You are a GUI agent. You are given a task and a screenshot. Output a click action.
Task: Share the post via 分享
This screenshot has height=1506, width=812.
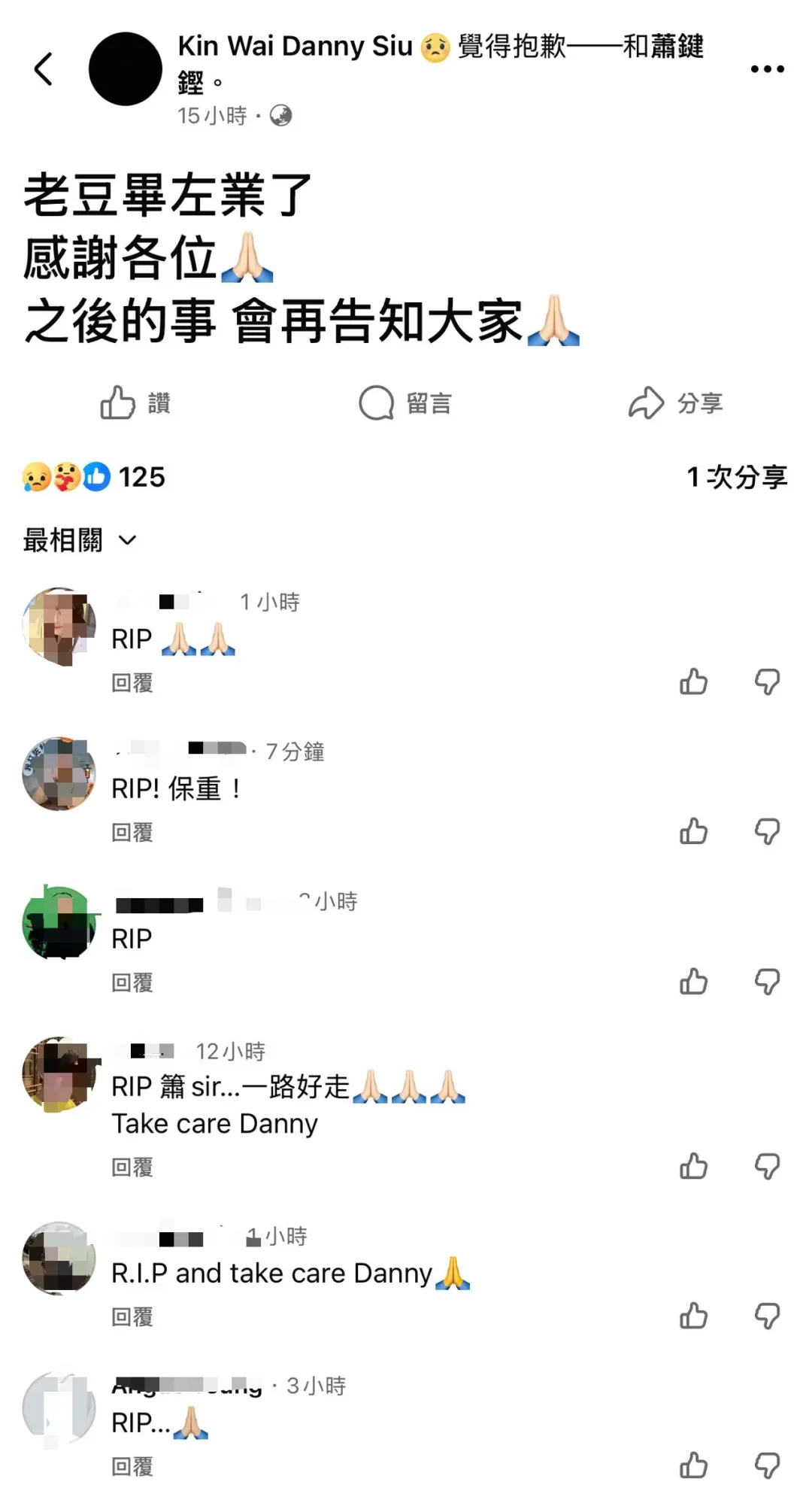pos(675,403)
